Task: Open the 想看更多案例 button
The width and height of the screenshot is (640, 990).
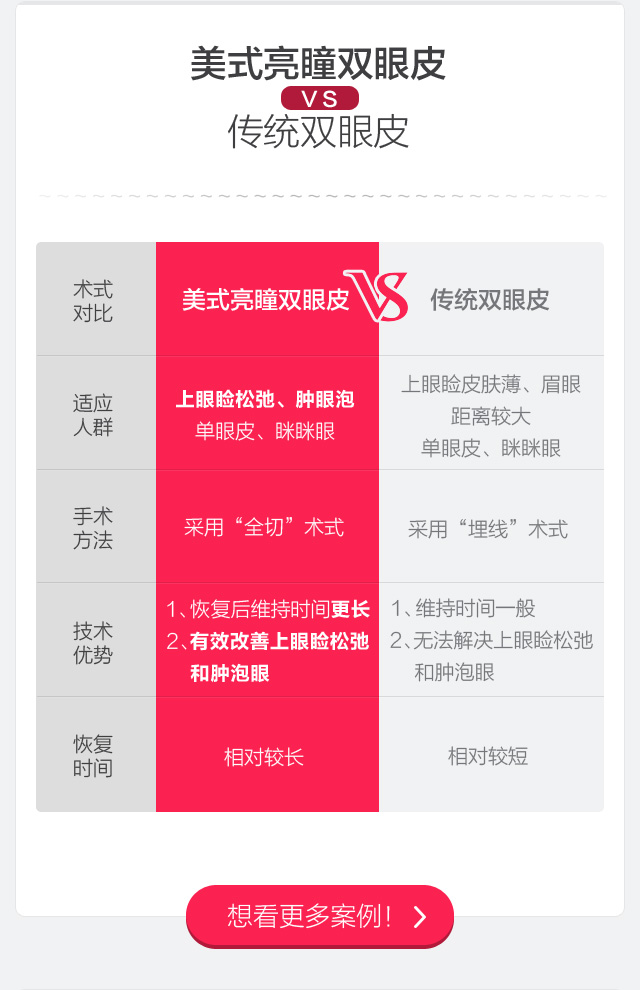Action: click(x=320, y=916)
